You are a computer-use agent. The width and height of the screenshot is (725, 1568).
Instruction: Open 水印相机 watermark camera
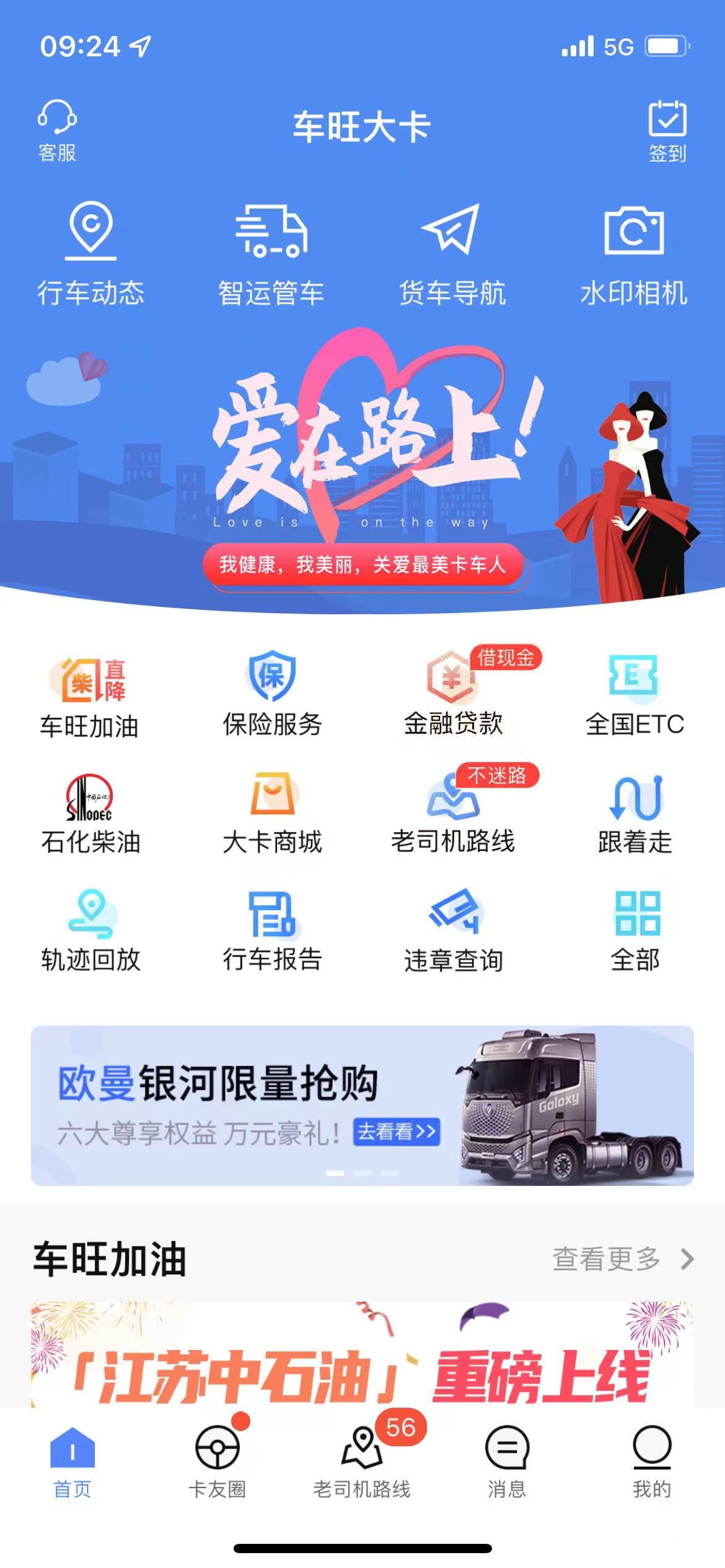633,255
